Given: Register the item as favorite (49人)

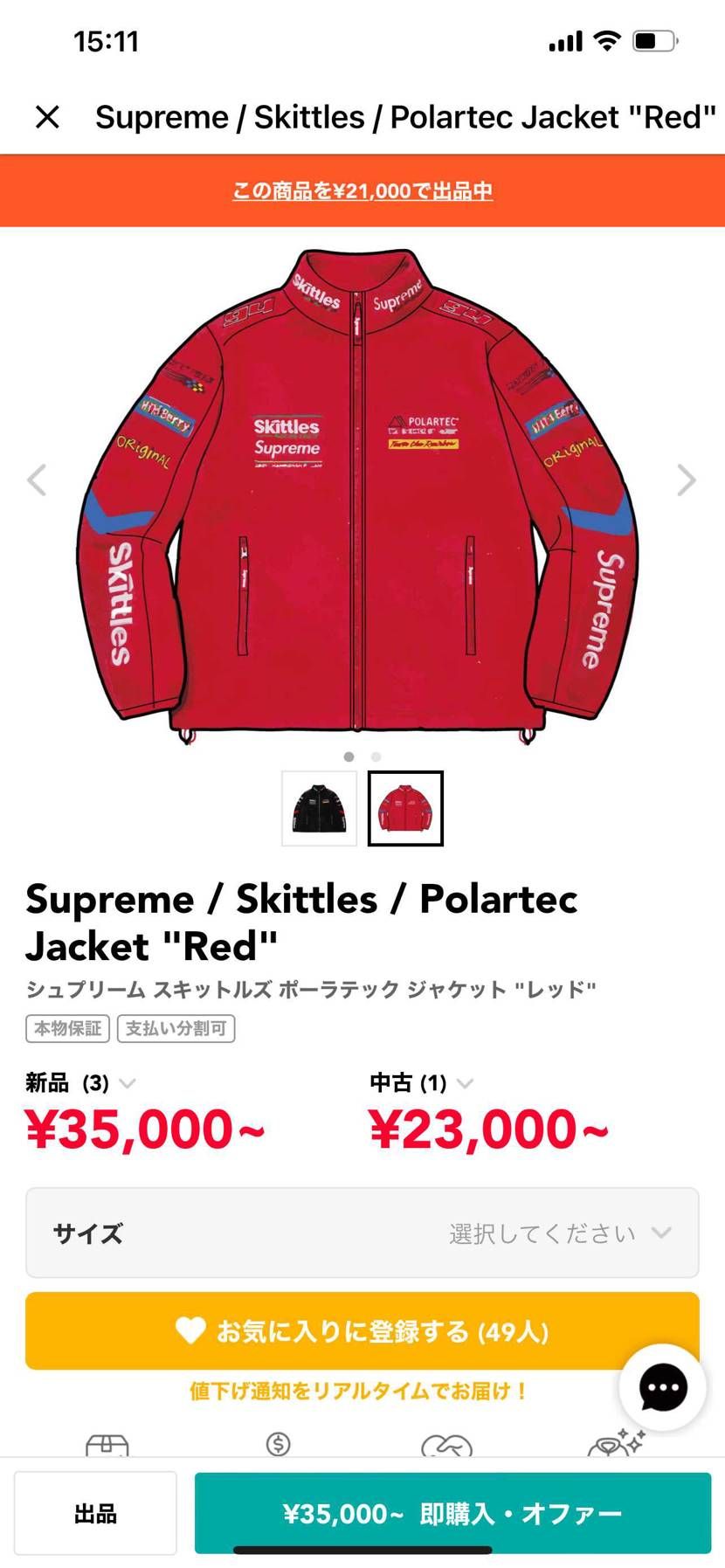Looking at the screenshot, I should (x=362, y=1331).
